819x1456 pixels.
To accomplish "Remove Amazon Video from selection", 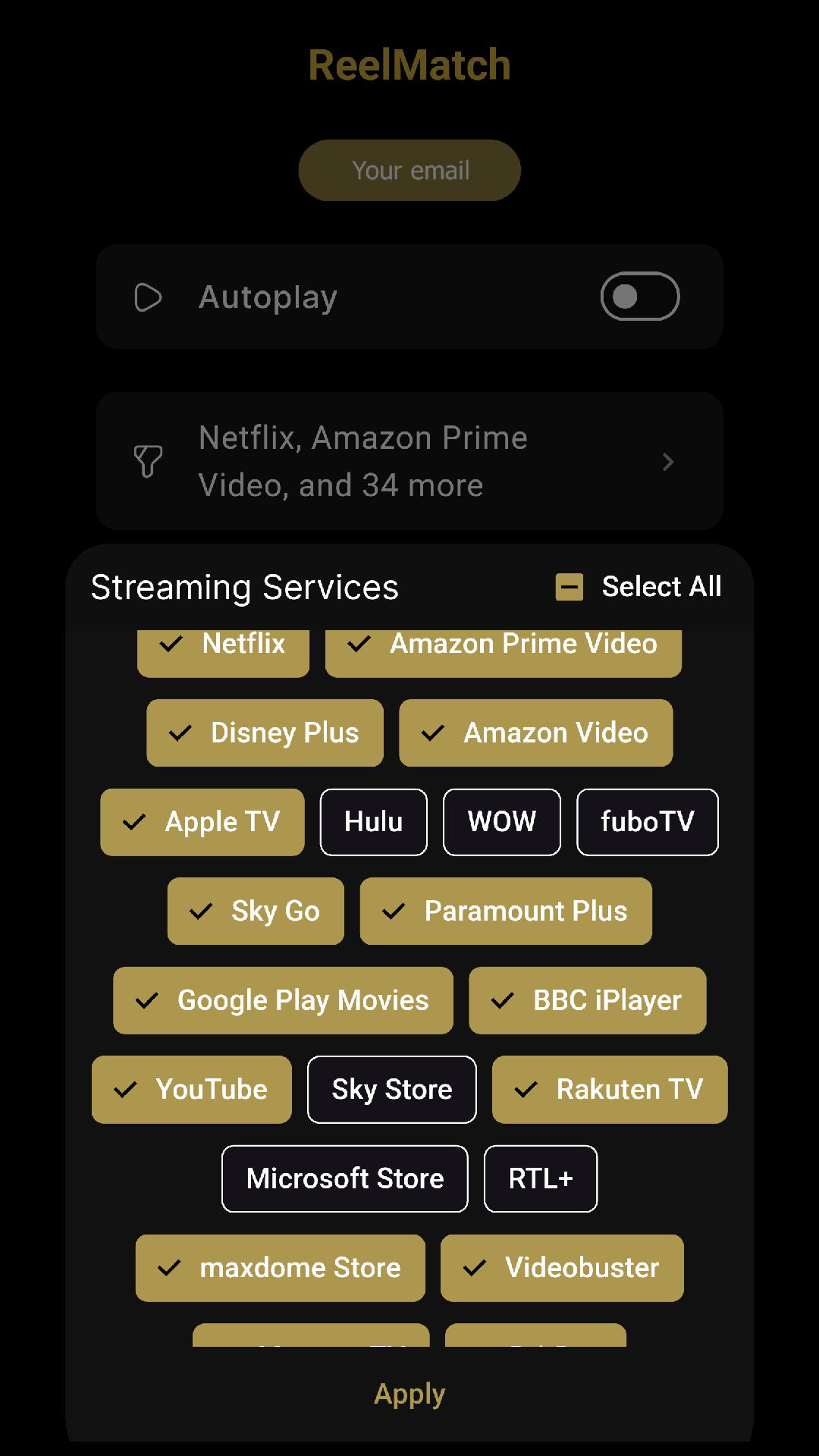I will pyautogui.click(x=535, y=733).
